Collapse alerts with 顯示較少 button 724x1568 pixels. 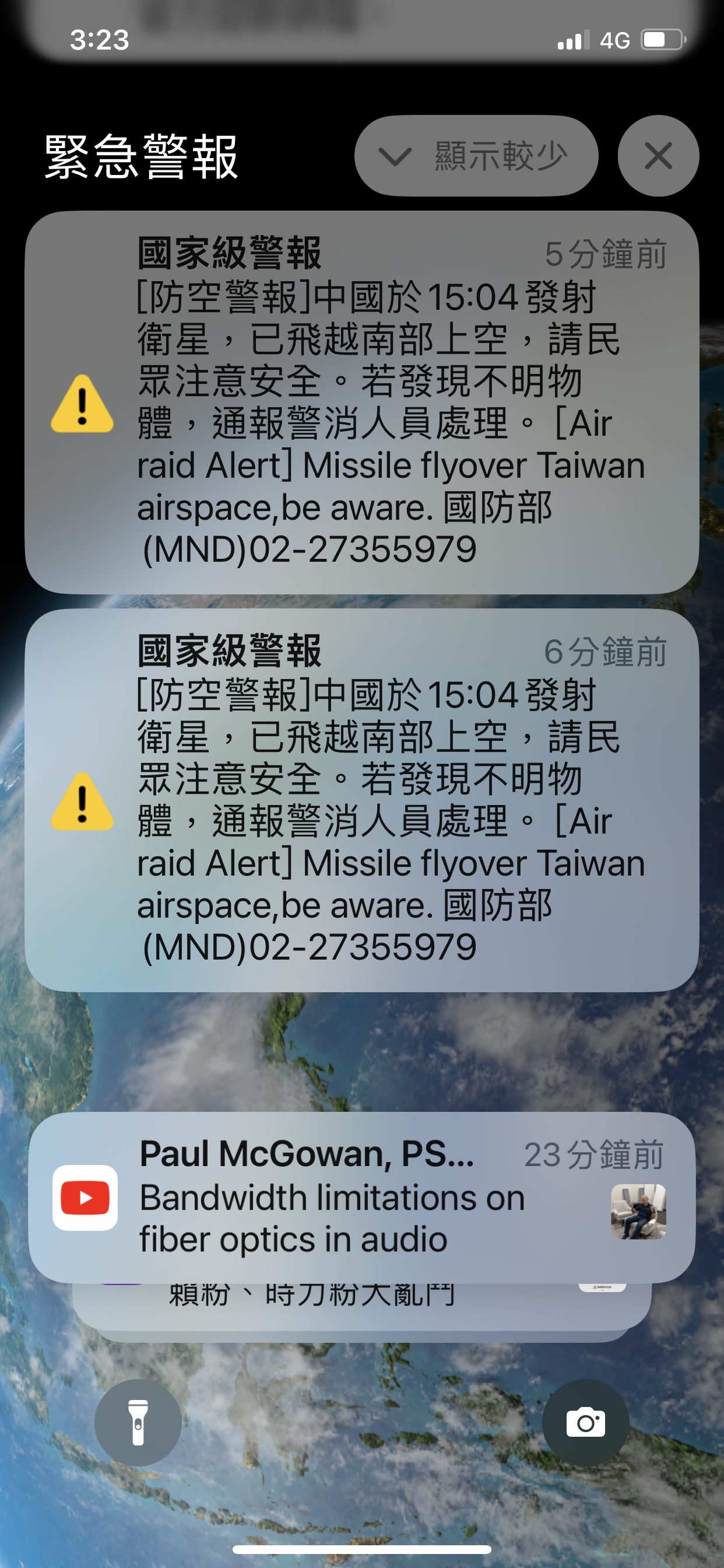[476, 156]
